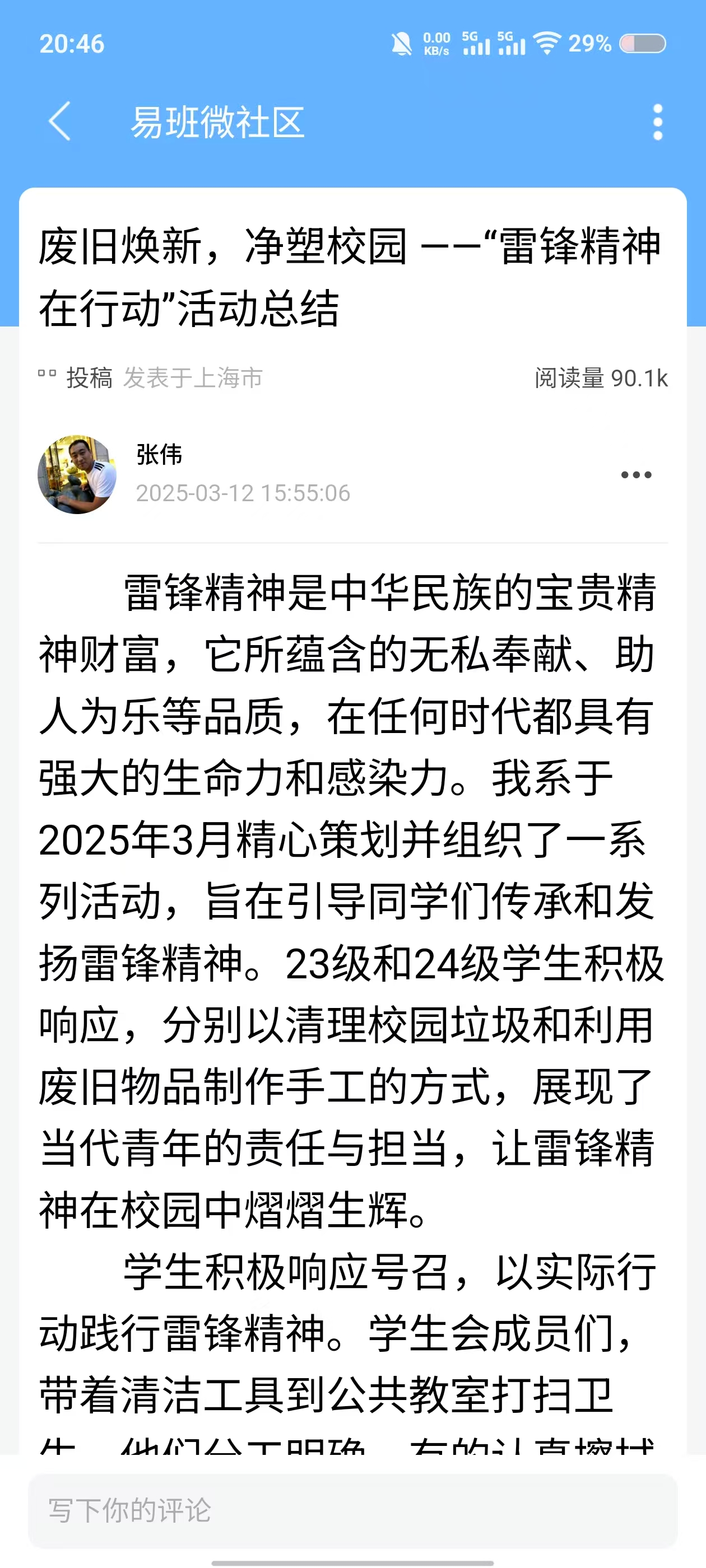Viewport: 706px width, 1568px height.
Task: Tap the 写下你的评论 comment field
Action: (x=352, y=1510)
